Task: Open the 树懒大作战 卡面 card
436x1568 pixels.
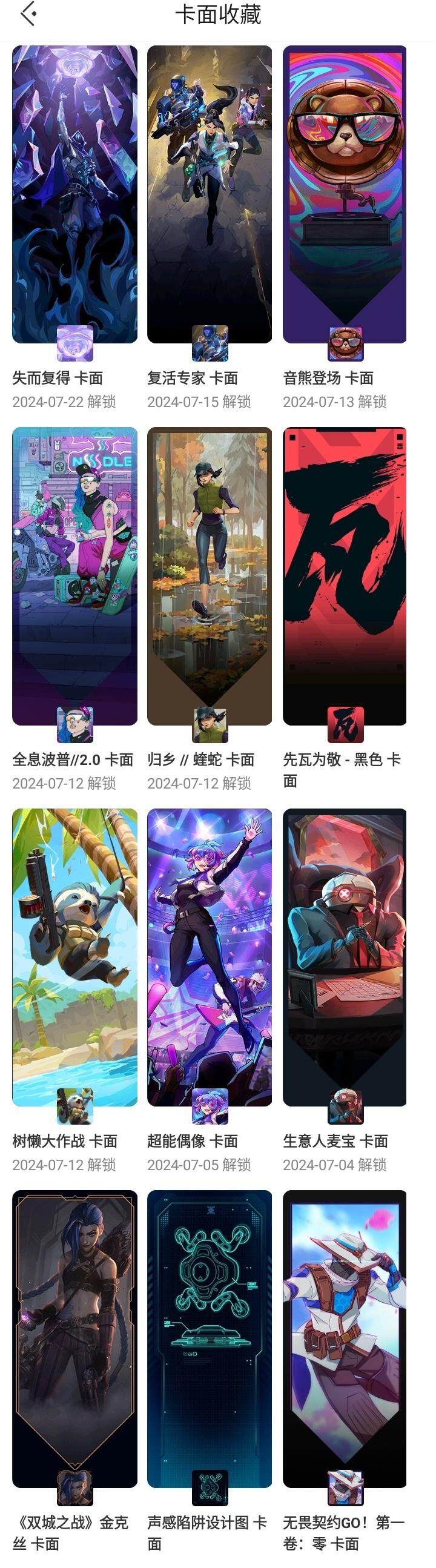Action: tap(75, 957)
